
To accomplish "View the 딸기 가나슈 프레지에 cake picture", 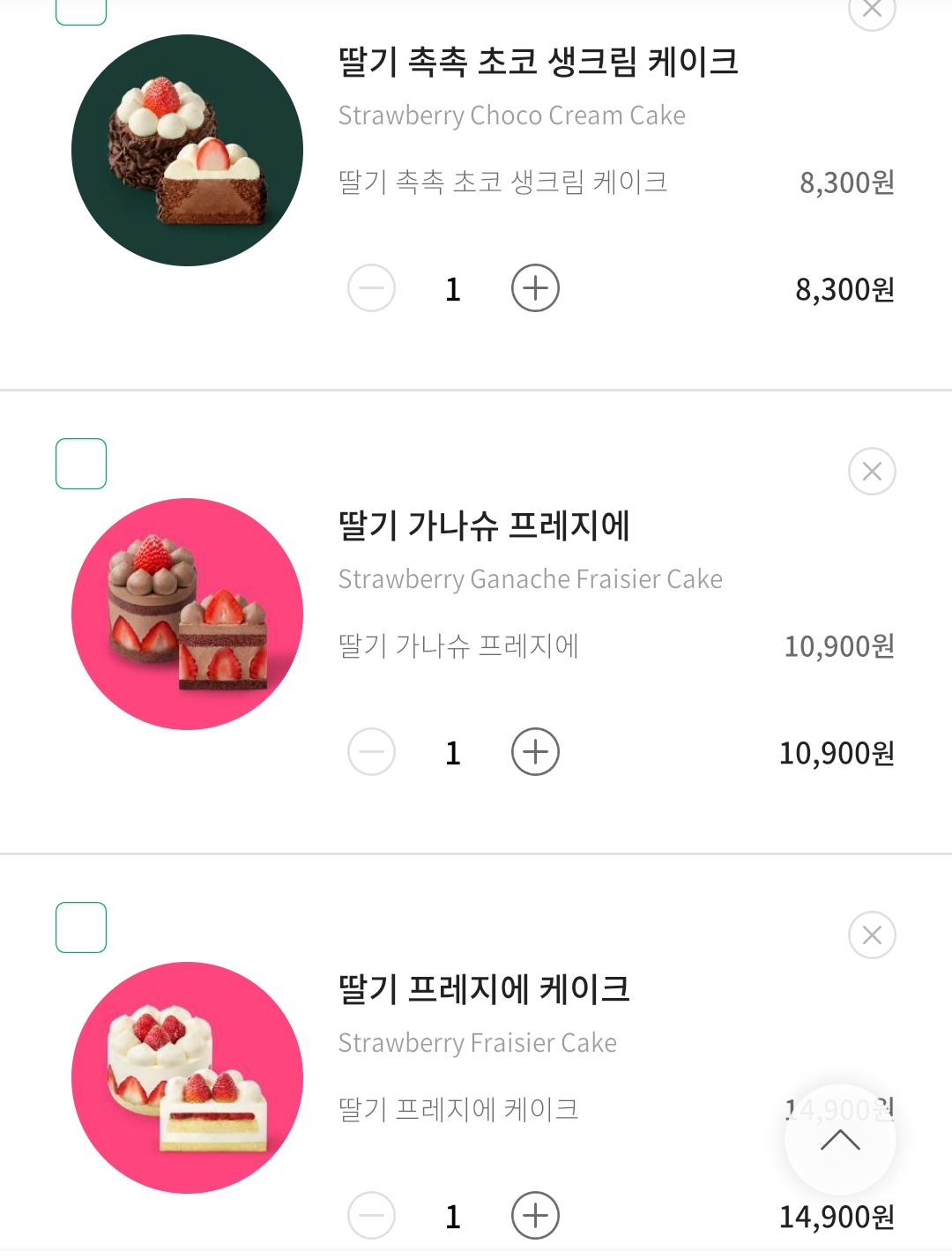I will [187, 615].
